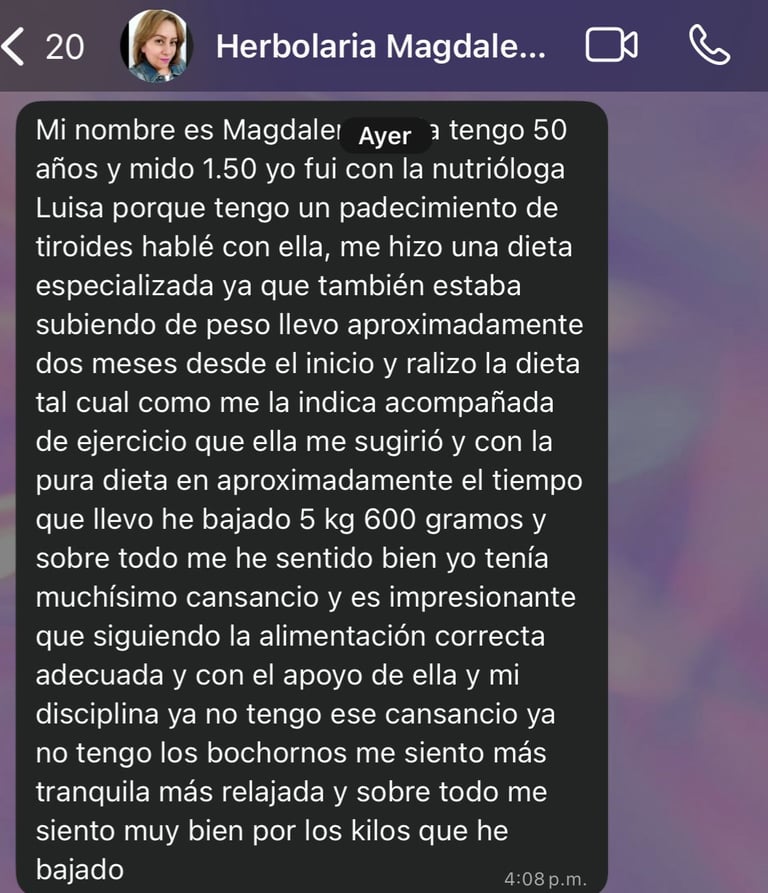Start a video call with Herbolaria Magdalena
The image size is (768, 893).
[611, 46]
